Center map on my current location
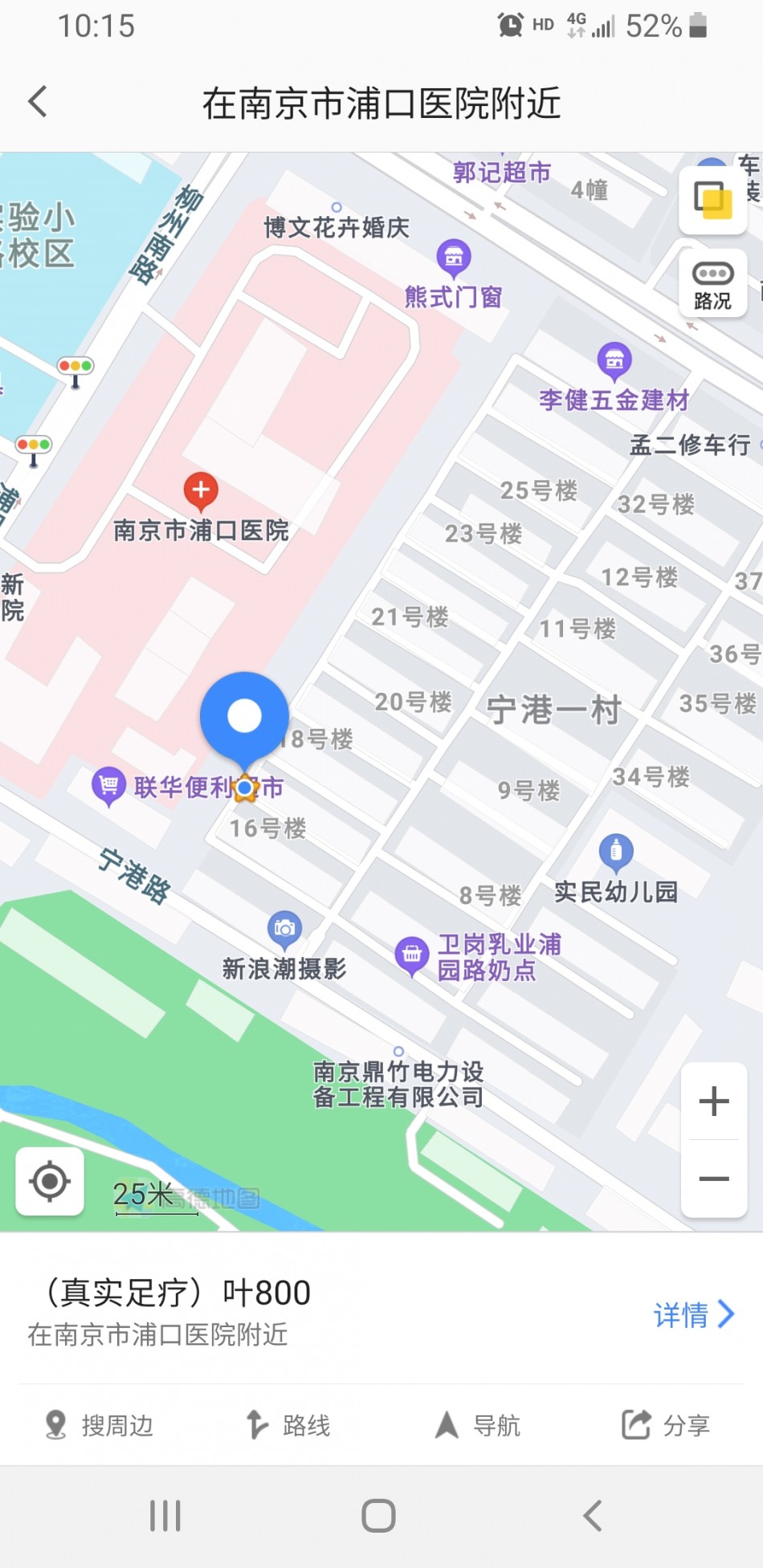The image size is (763, 1568). (x=50, y=1181)
